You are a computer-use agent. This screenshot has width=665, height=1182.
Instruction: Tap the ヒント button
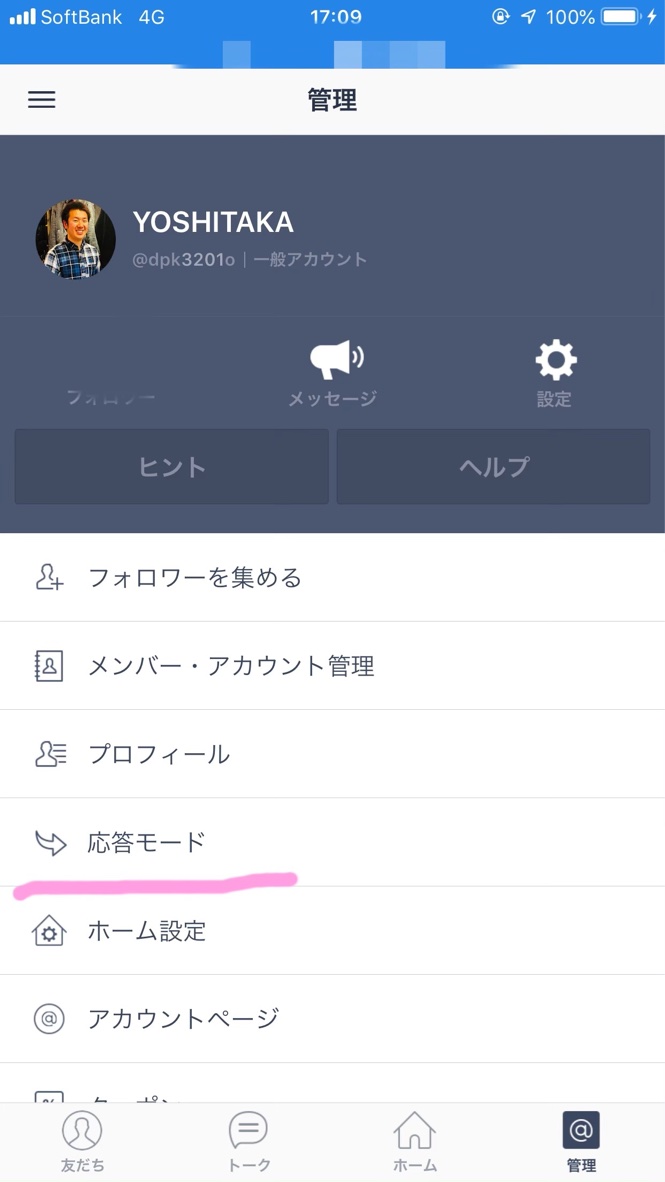tap(172, 467)
